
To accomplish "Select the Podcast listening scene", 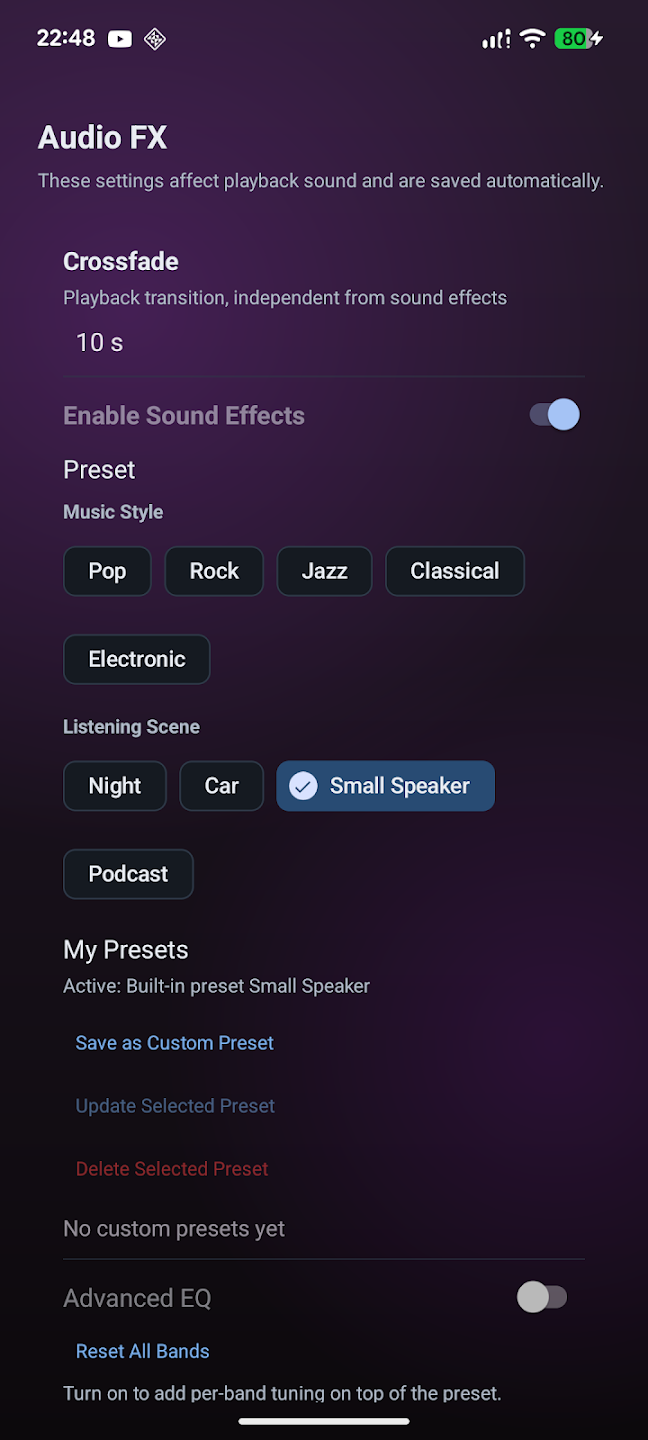I will click(128, 874).
